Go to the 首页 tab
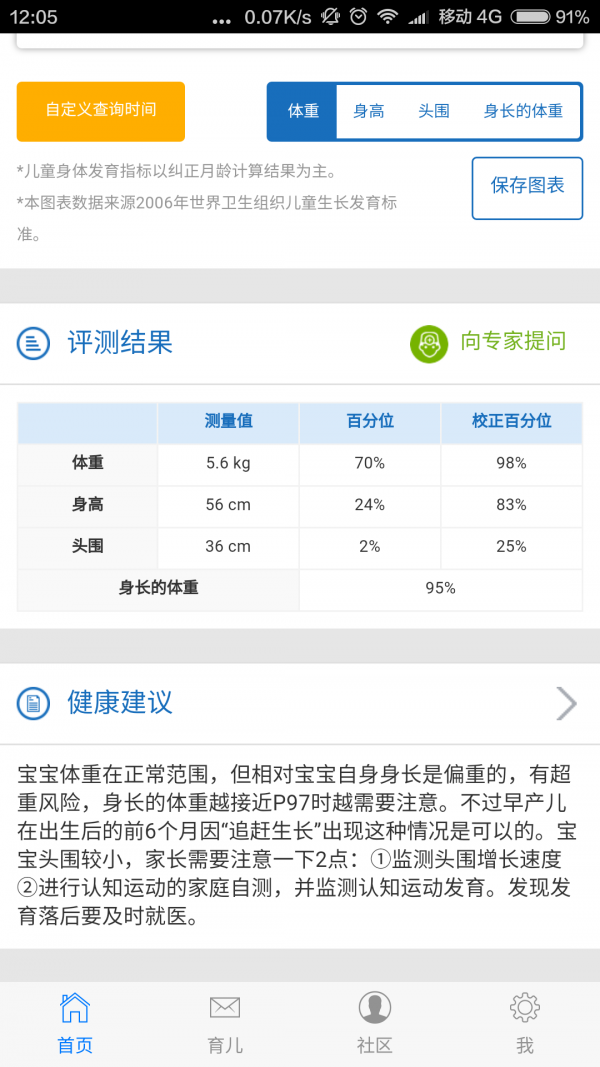Image resolution: width=600 pixels, height=1067 pixels. (x=75, y=1023)
